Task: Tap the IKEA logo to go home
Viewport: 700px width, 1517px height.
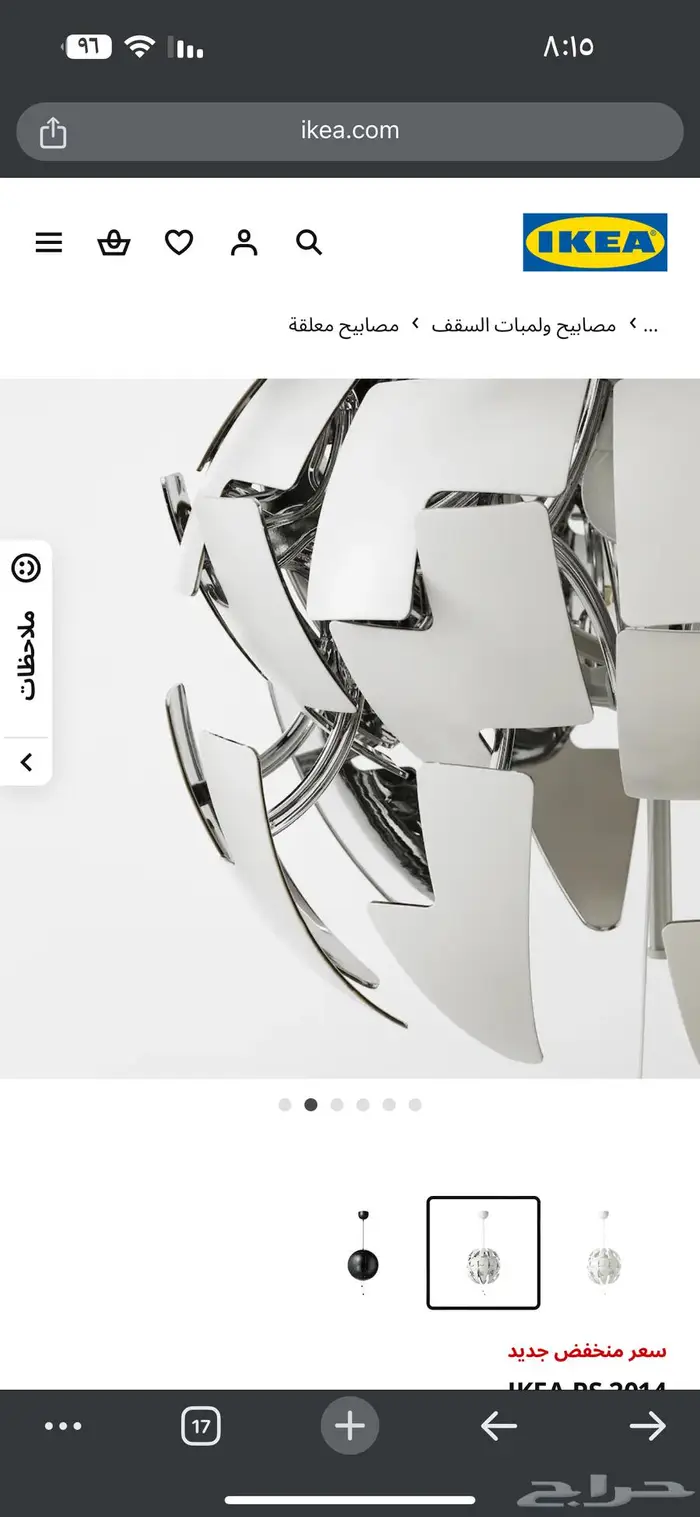Action: pos(595,242)
